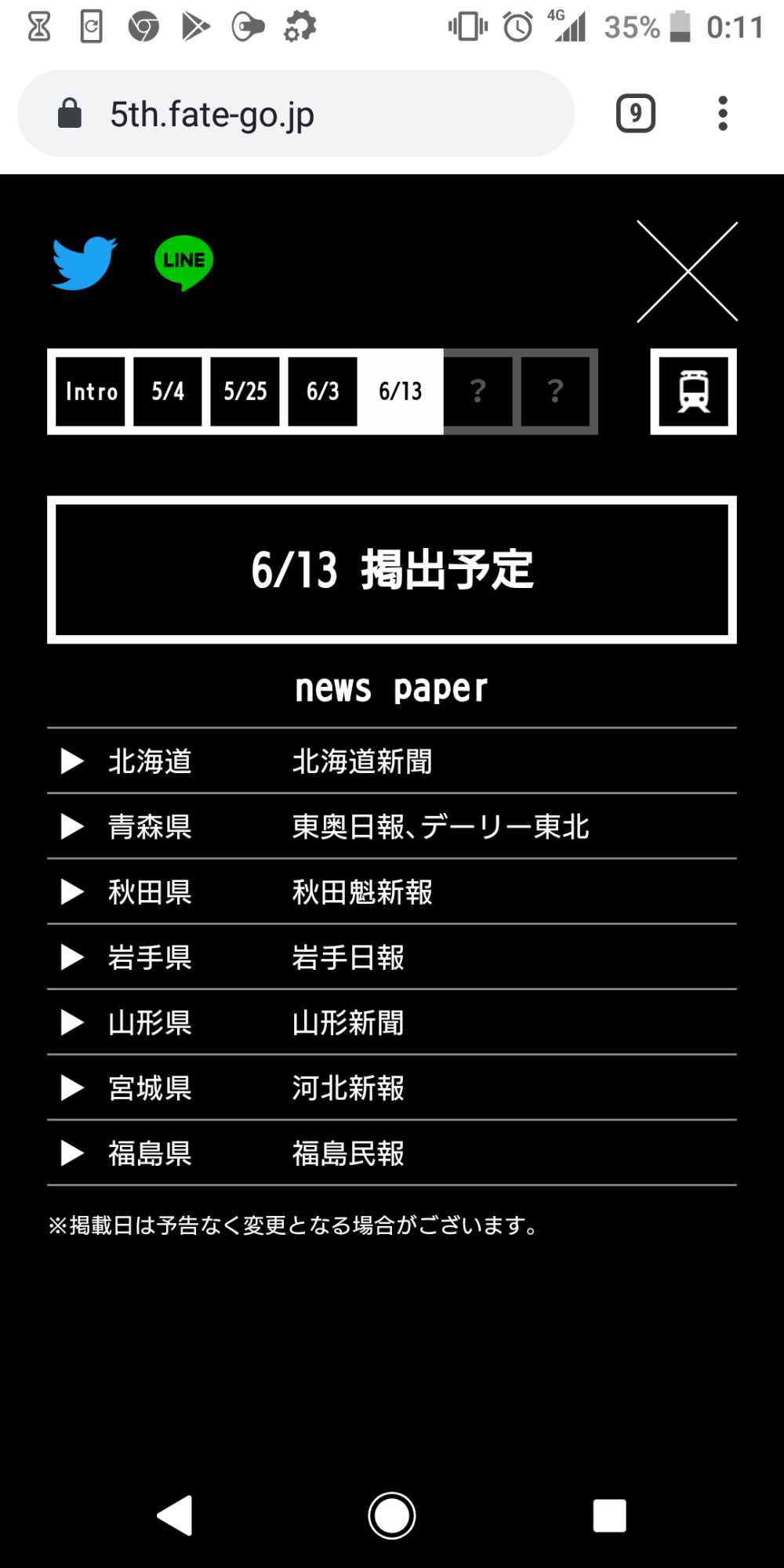This screenshot has height=1568, width=784.
Task: Go back with system back button
Action: tap(176, 1515)
